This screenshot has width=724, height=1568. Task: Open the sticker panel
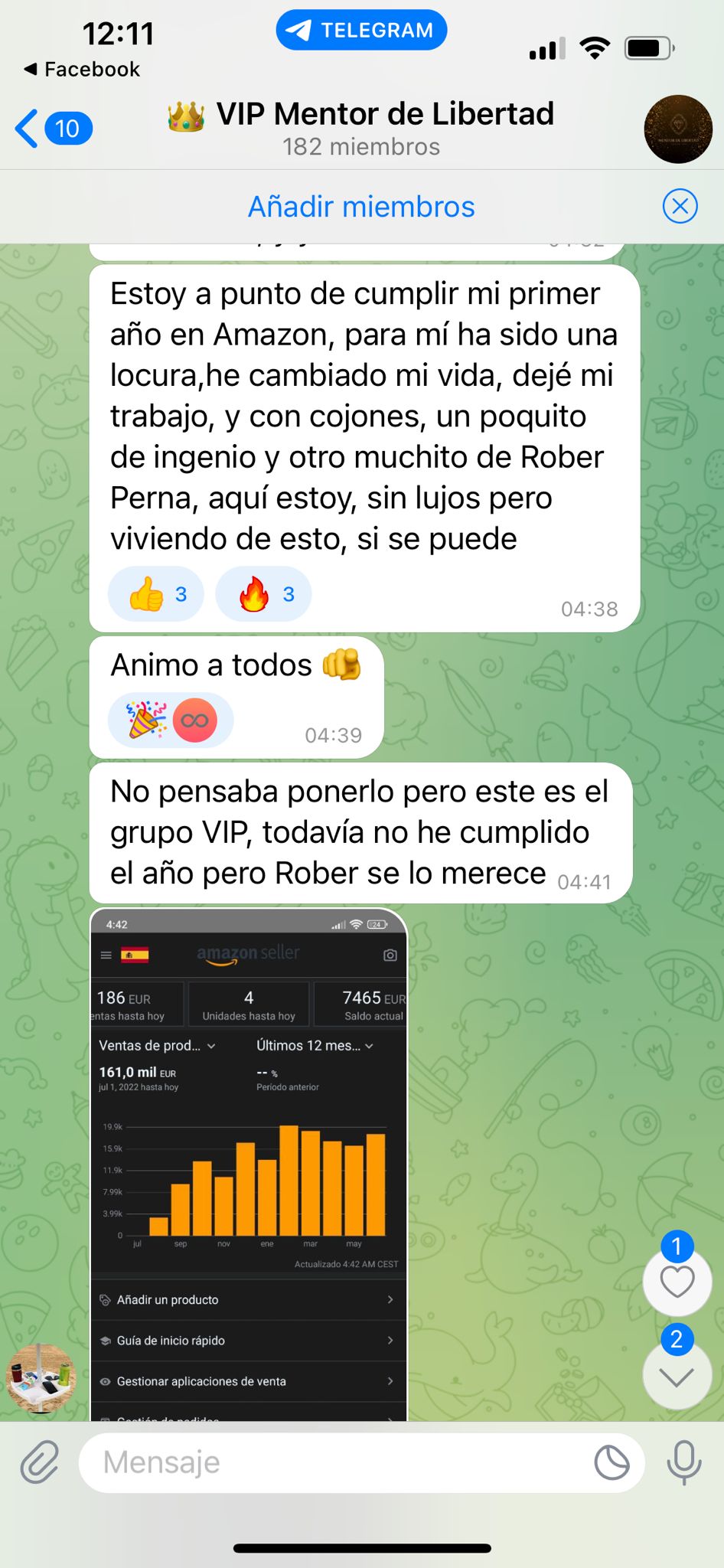pyautogui.click(x=611, y=1462)
